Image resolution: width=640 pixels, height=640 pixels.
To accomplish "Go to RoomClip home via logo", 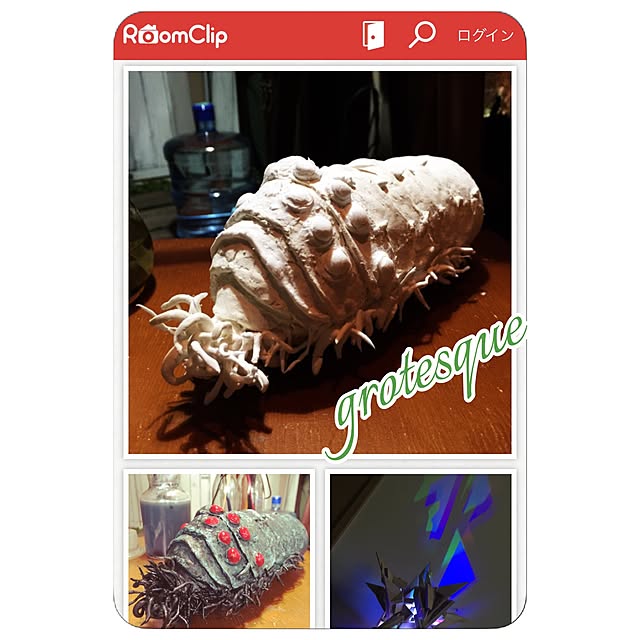I will click(176, 35).
